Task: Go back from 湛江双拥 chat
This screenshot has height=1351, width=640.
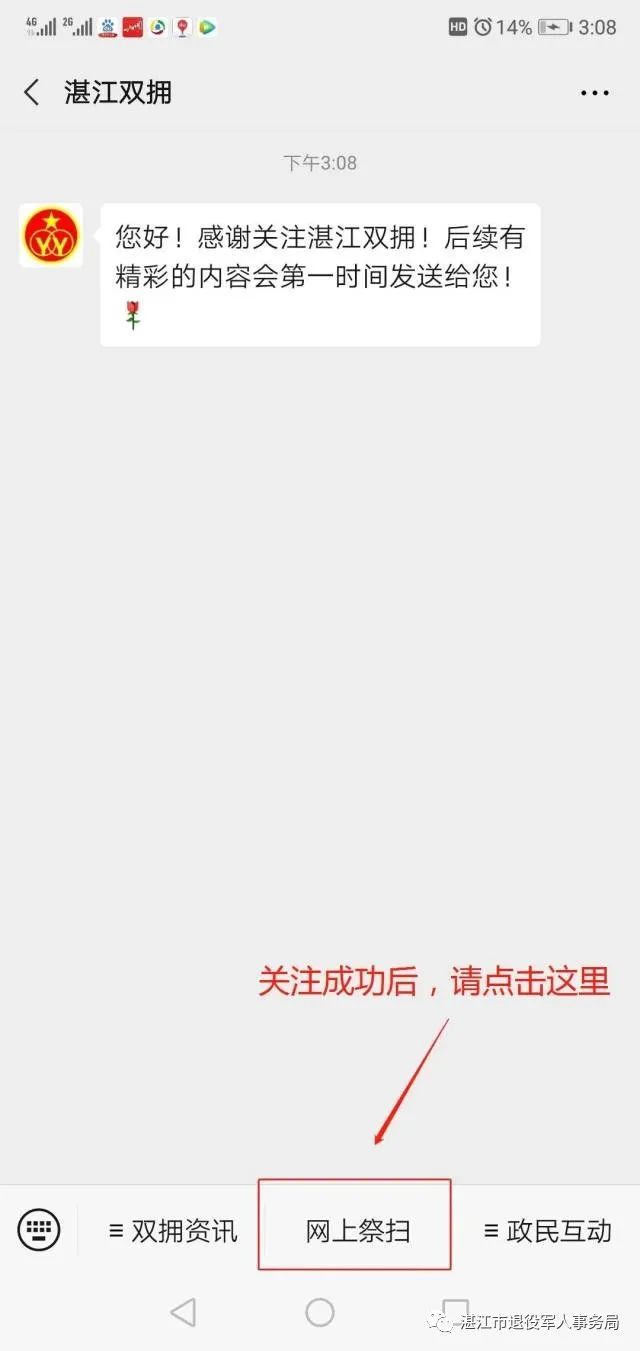Action: click(32, 93)
